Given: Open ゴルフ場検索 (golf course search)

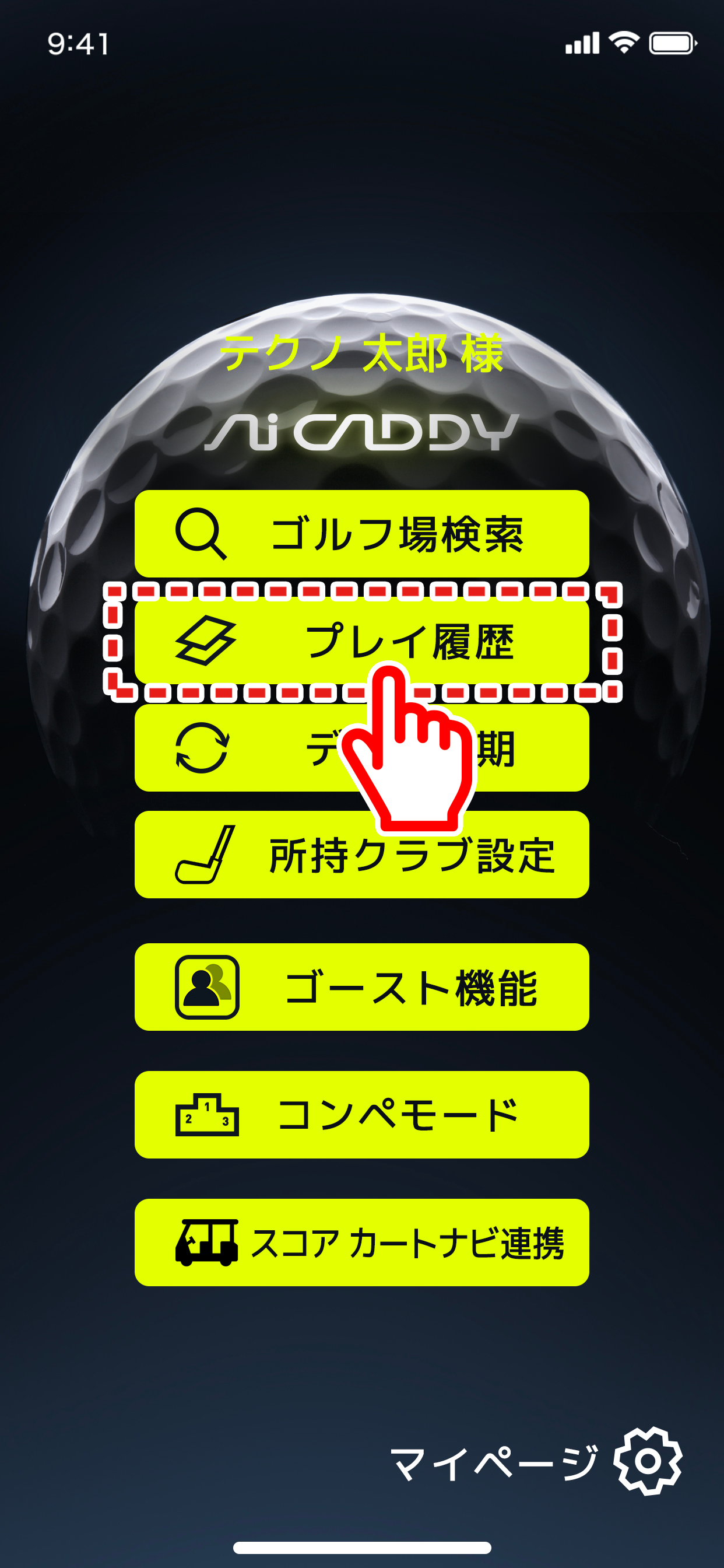Looking at the screenshot, I should click(x=361, y=534).
